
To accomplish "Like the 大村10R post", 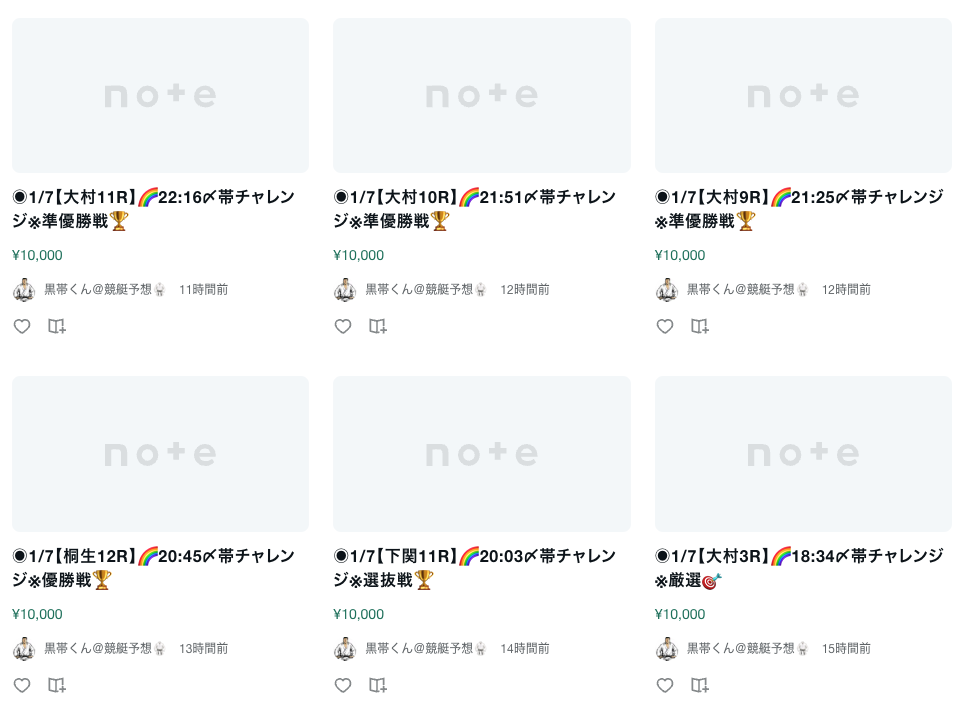I will 343,326.
